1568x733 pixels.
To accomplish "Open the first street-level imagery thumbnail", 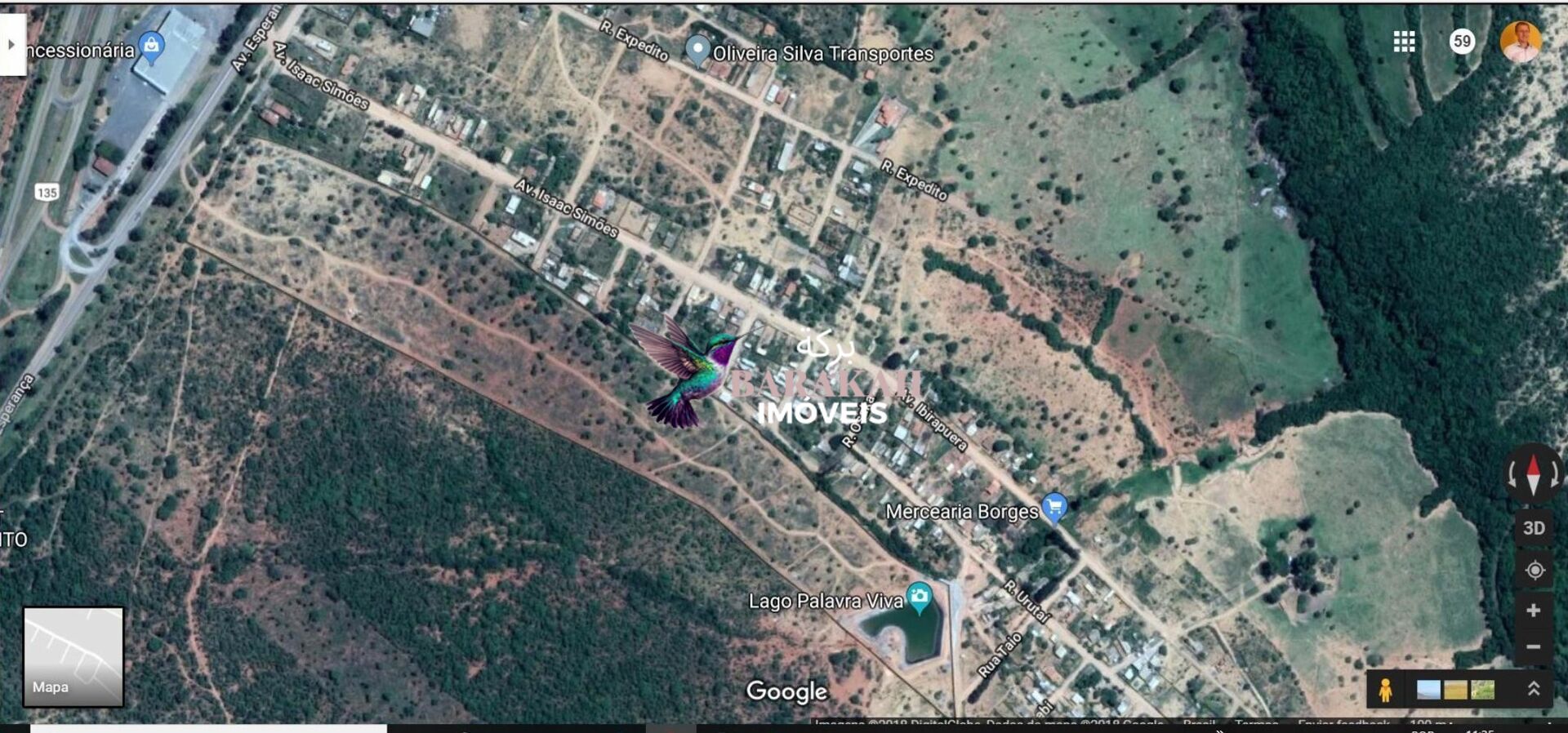I will [1428, 690].
